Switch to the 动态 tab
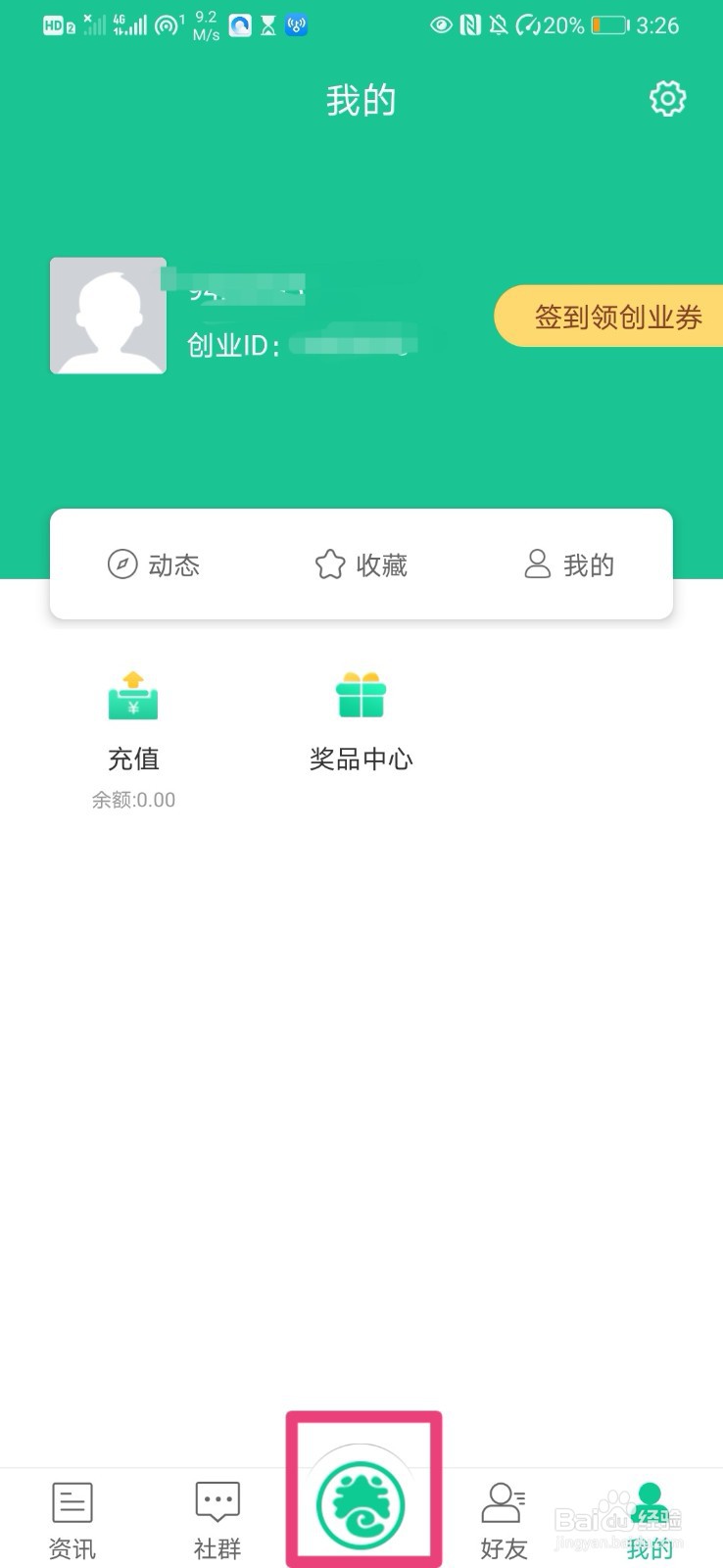Image resolution: width=723 pixels, height=1568 pixels. [x=154, y=564]
